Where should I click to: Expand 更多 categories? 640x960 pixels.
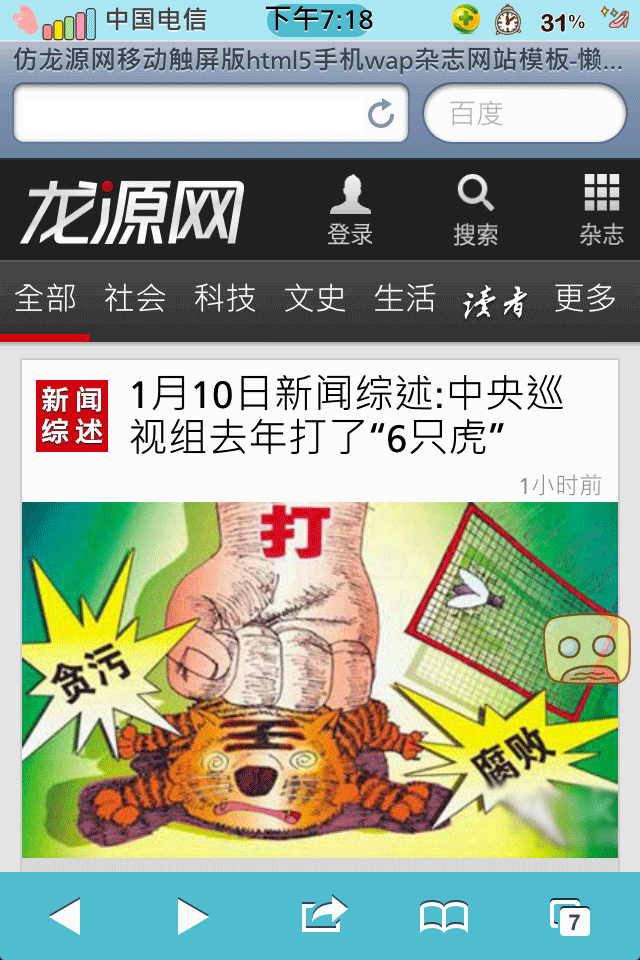[x=586, y=299]
